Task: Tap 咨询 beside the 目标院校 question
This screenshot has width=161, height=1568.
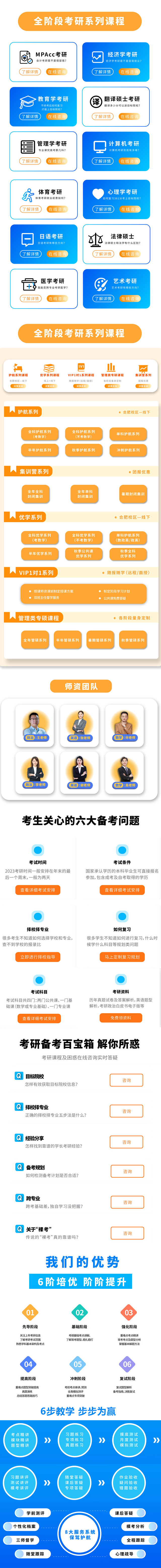Action: click(126, 1080)
